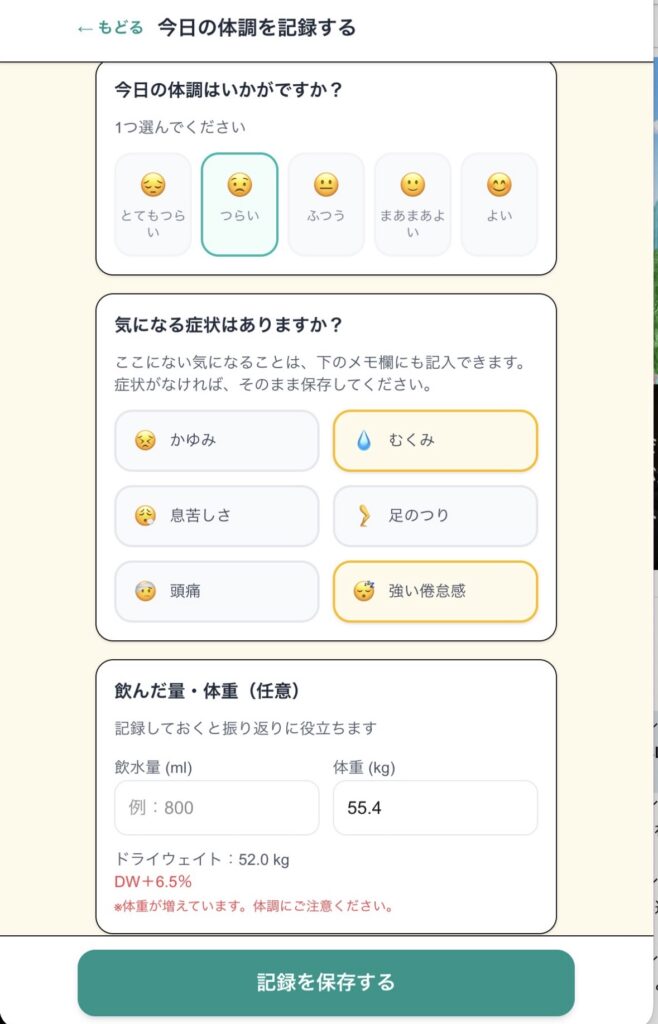Select the とてもつらい mood option
This screenshot has height=1024, width=658.
tap(153, 204)
